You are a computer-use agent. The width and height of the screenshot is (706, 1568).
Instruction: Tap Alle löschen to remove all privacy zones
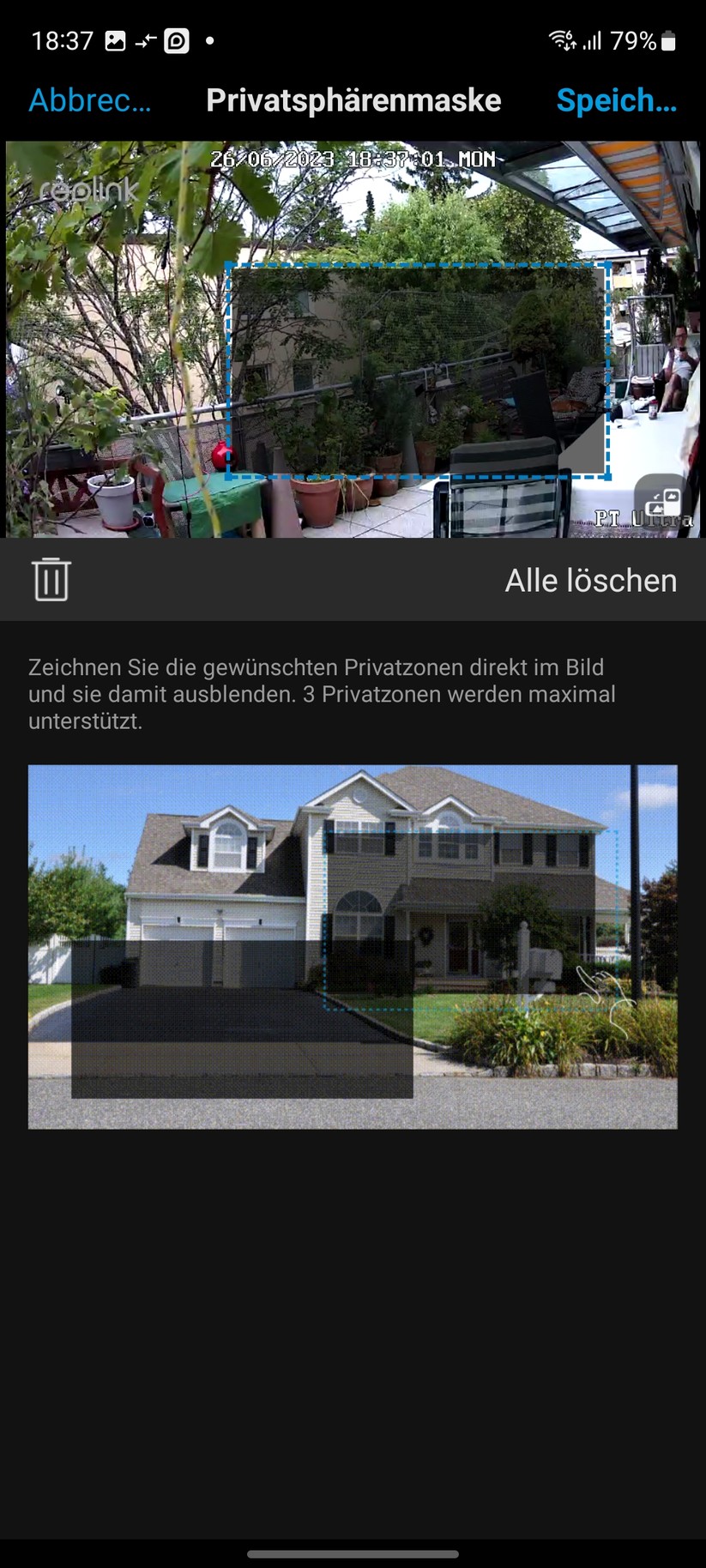pyautogui.click(x=590, y=580)
